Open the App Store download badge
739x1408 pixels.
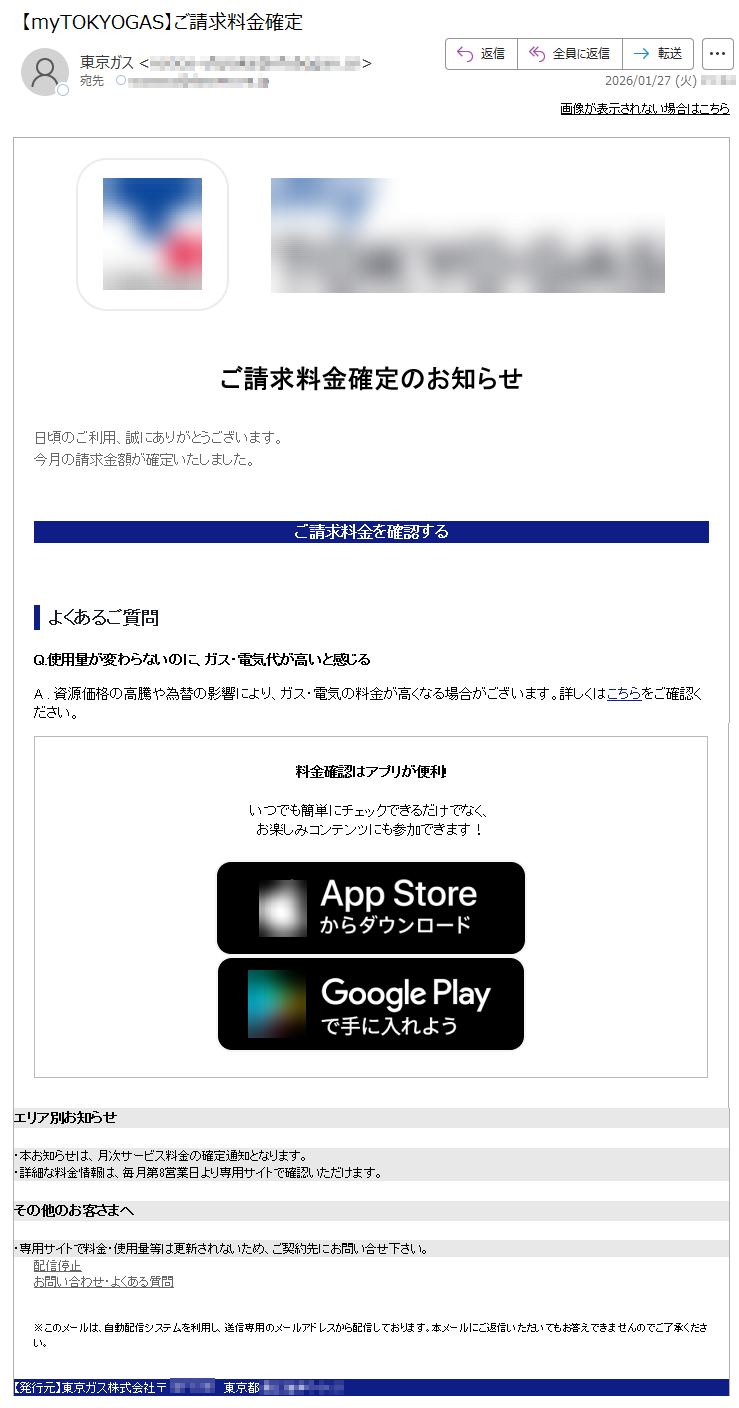(x=371, y=907)
